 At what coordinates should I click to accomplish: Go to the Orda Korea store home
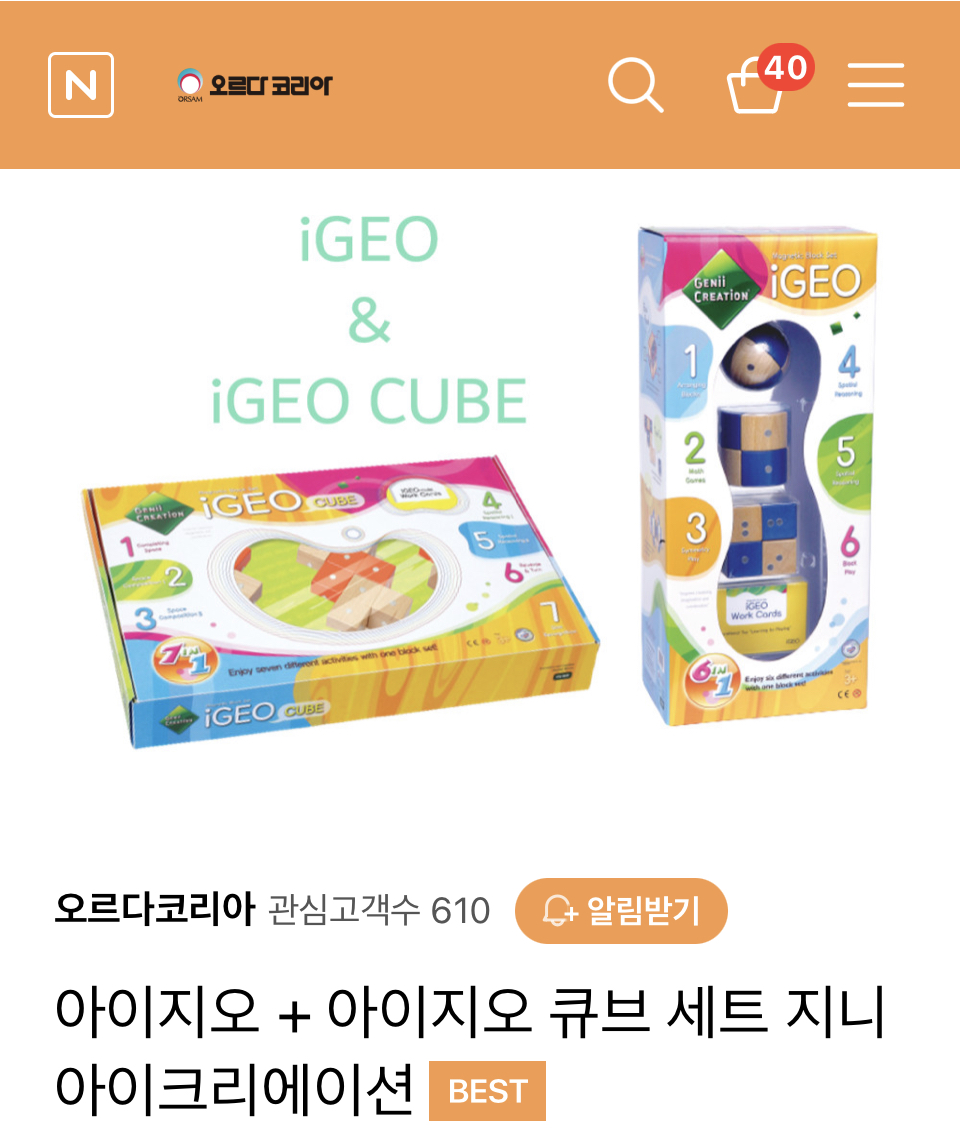[x=254, y=85]
